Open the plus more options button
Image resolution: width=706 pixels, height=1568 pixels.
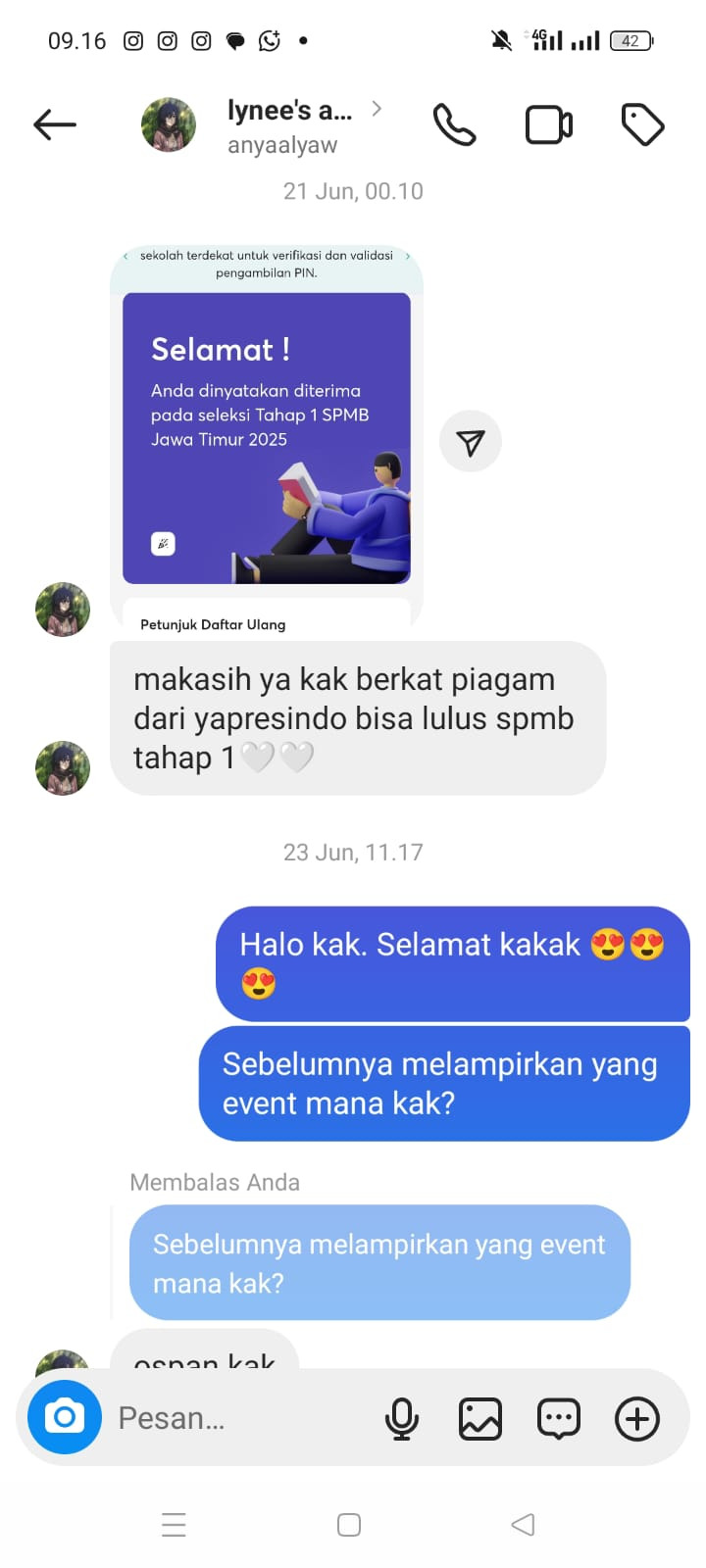click(x=637, y=1418)
